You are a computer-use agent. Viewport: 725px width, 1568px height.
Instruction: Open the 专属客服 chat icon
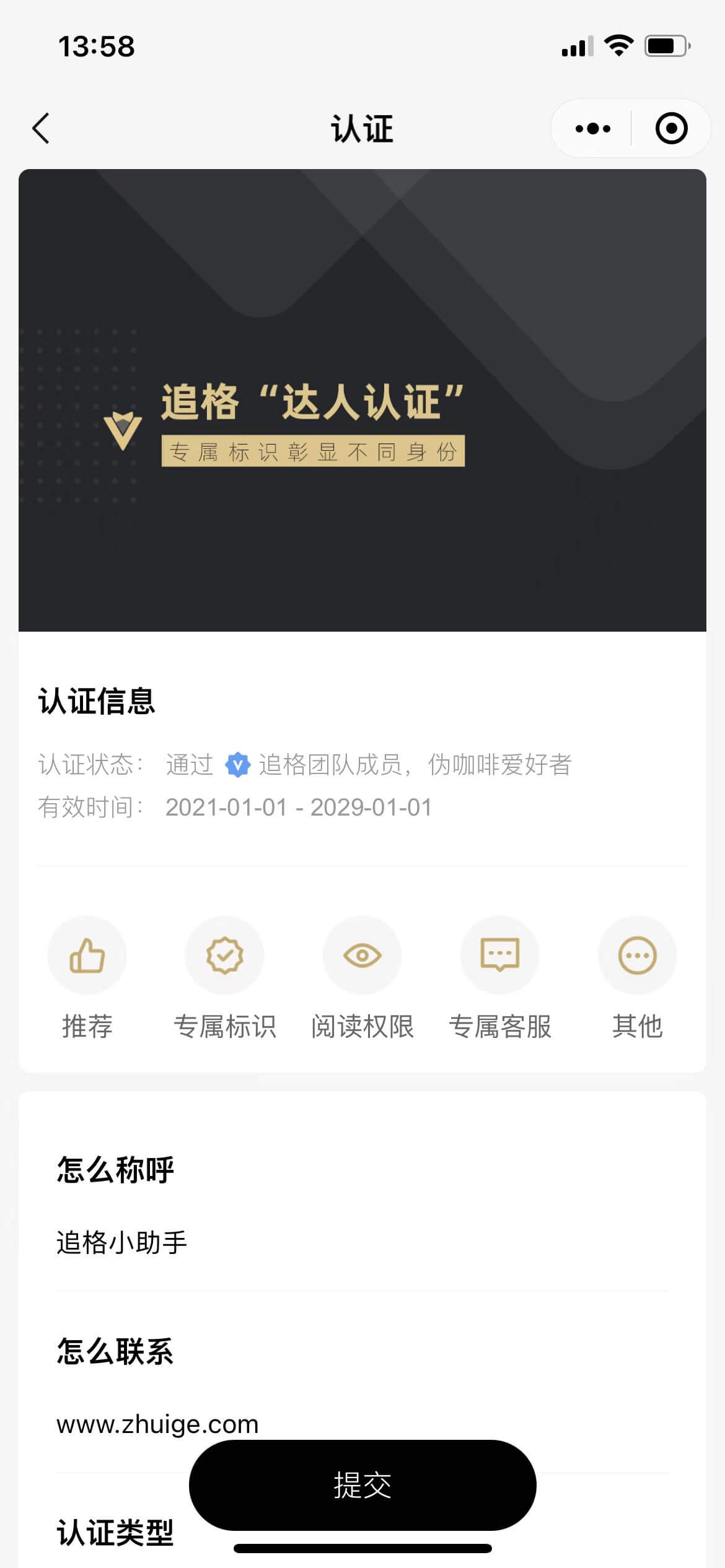499,956
